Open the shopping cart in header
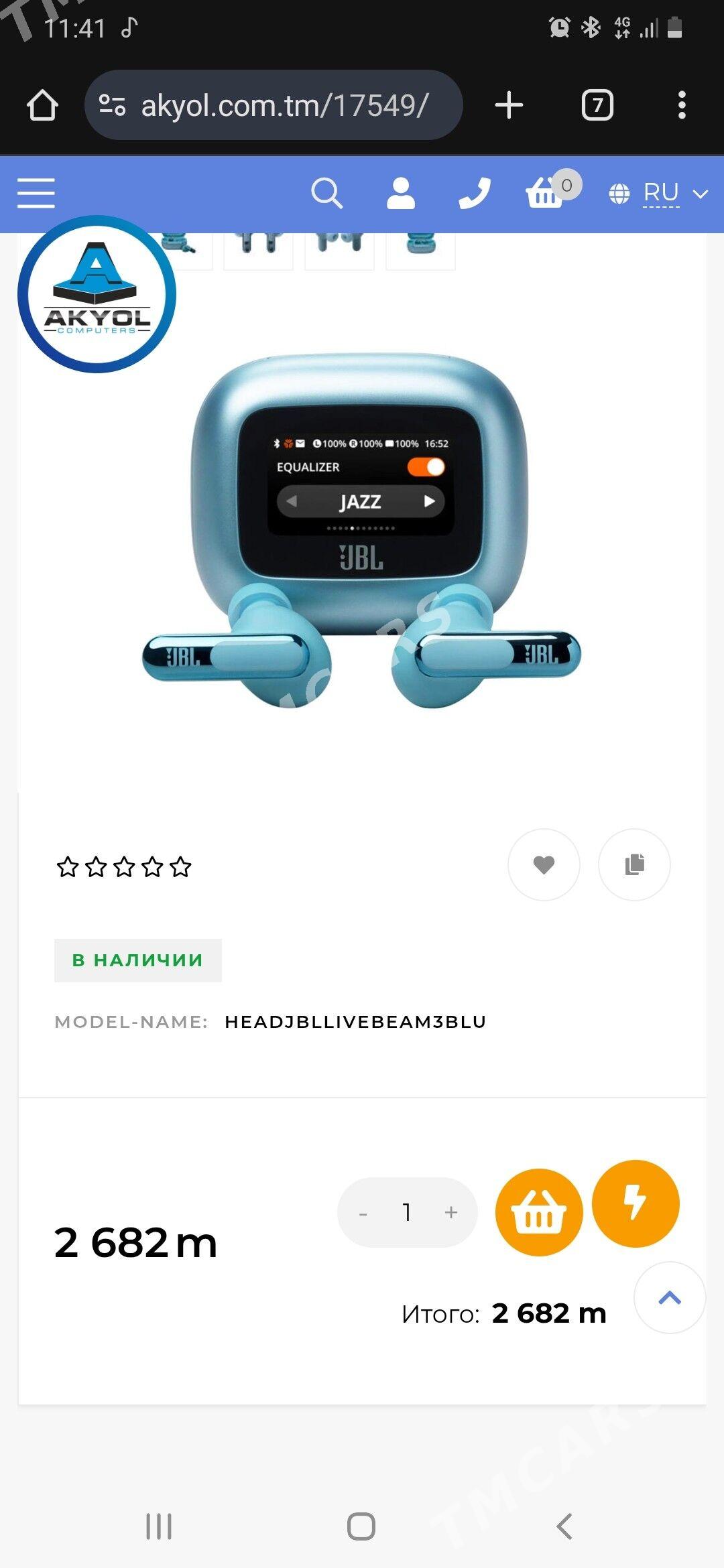The width and height of the screenshot is (724, 1568). [x=545, y=194]
